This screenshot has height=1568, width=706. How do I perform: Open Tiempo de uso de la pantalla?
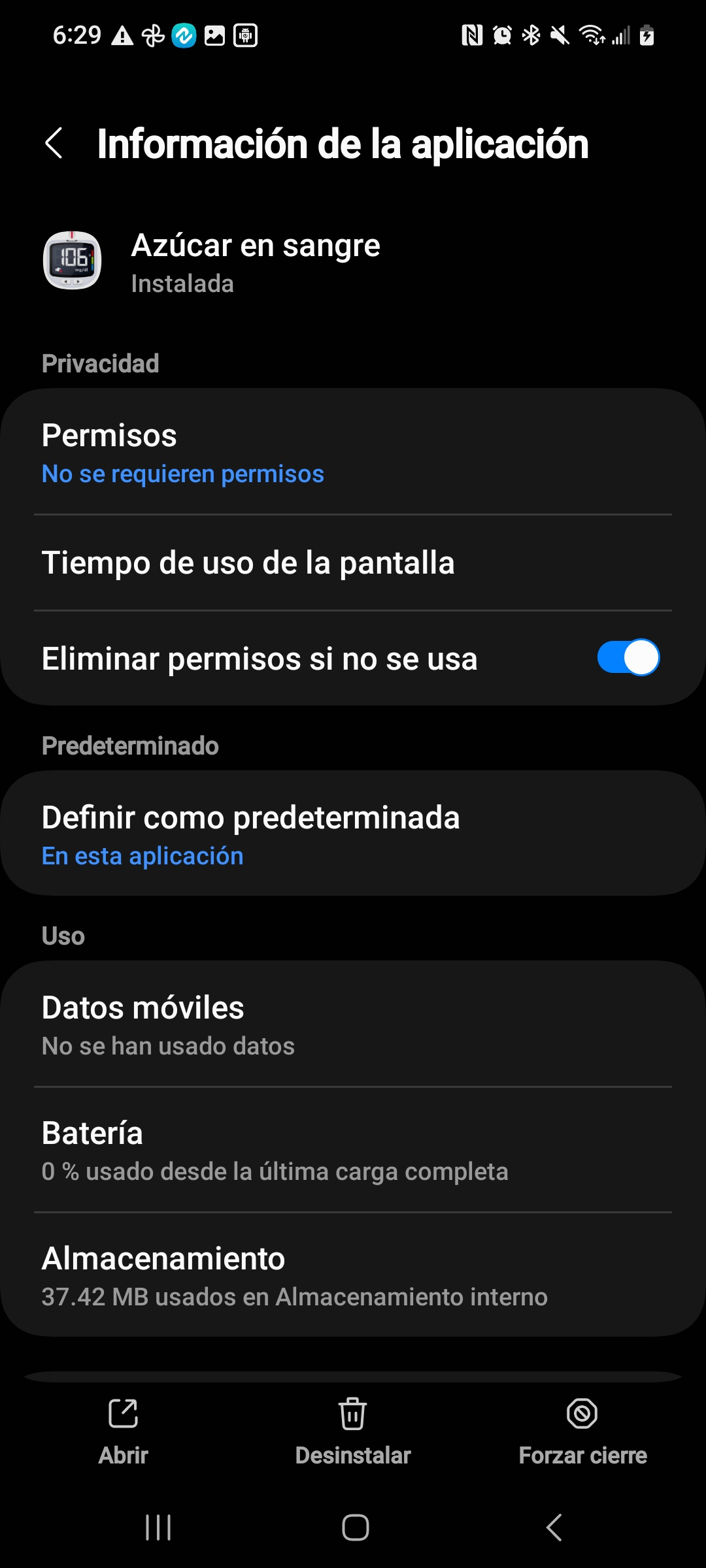(353, 563)
